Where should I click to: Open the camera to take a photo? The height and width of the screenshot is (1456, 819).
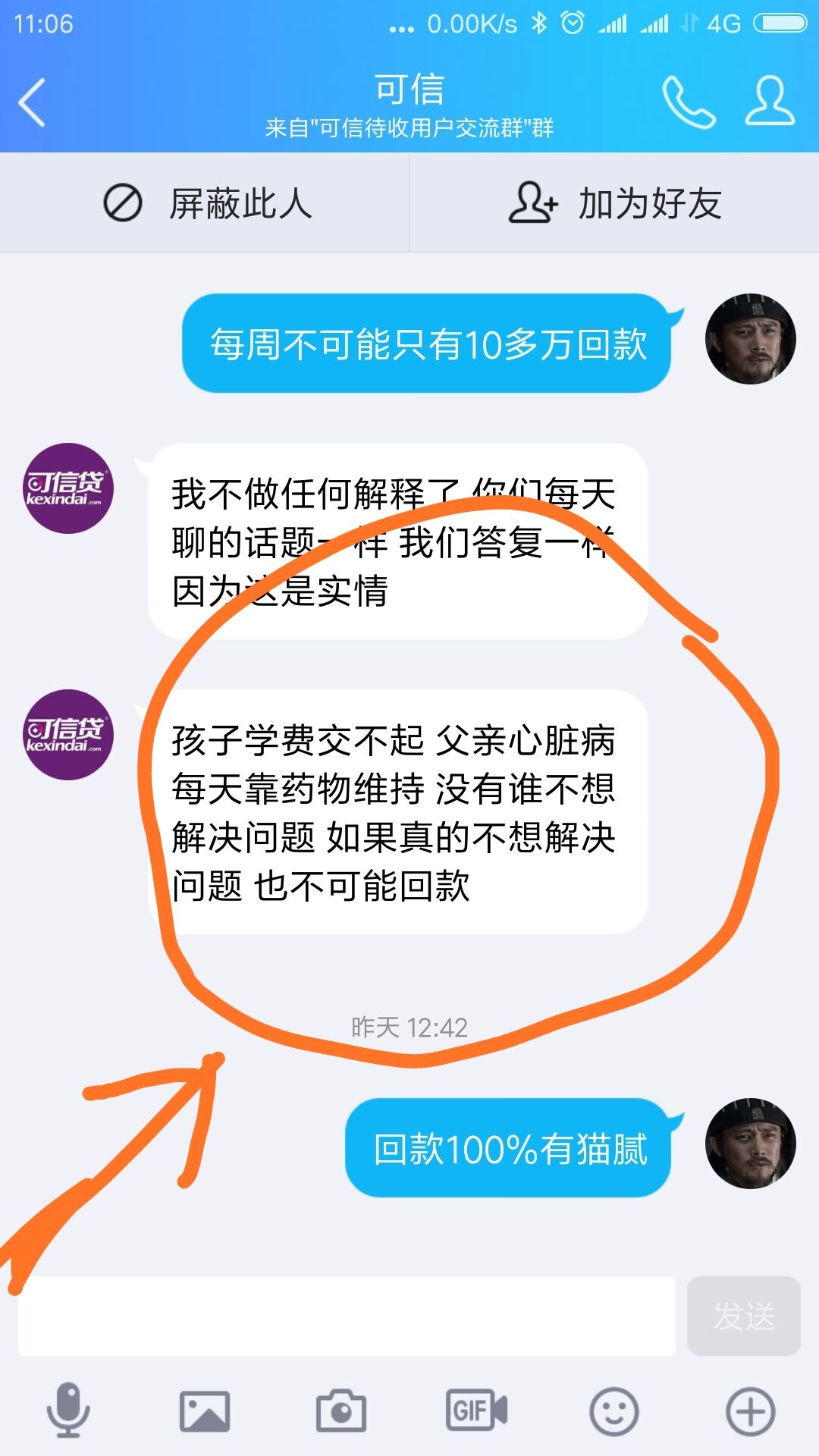point(341,1411)
